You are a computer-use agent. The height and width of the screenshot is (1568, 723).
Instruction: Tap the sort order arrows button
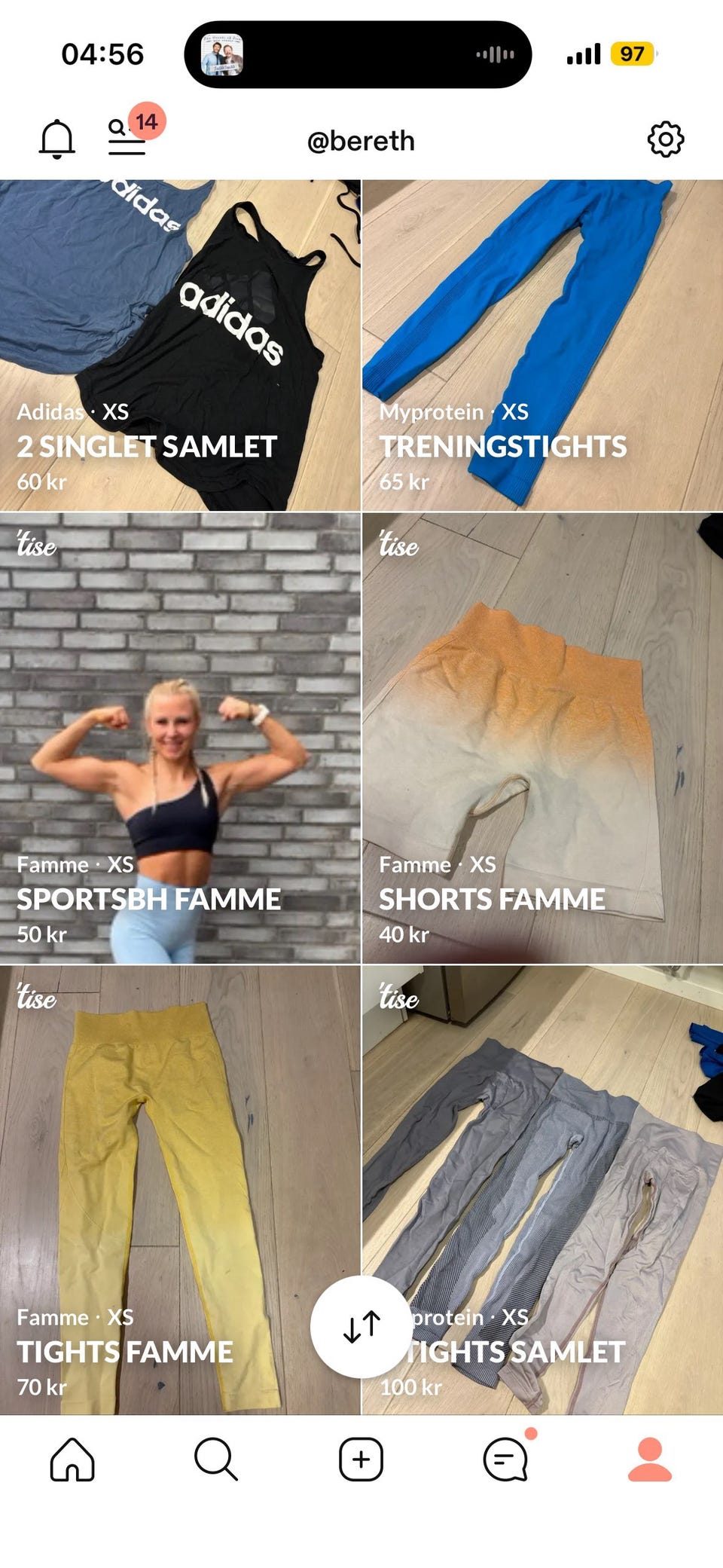[x=361, y=1328]
